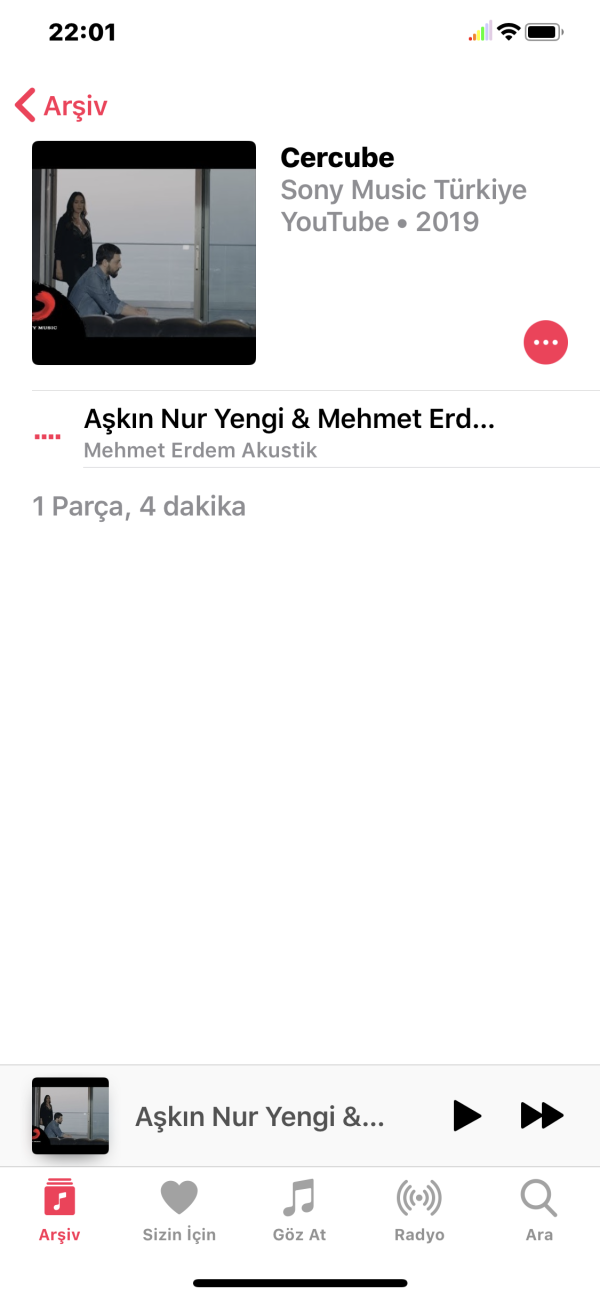Go back to Arşiv
This screenshot has width=600, height=1300.
(62, 106)
